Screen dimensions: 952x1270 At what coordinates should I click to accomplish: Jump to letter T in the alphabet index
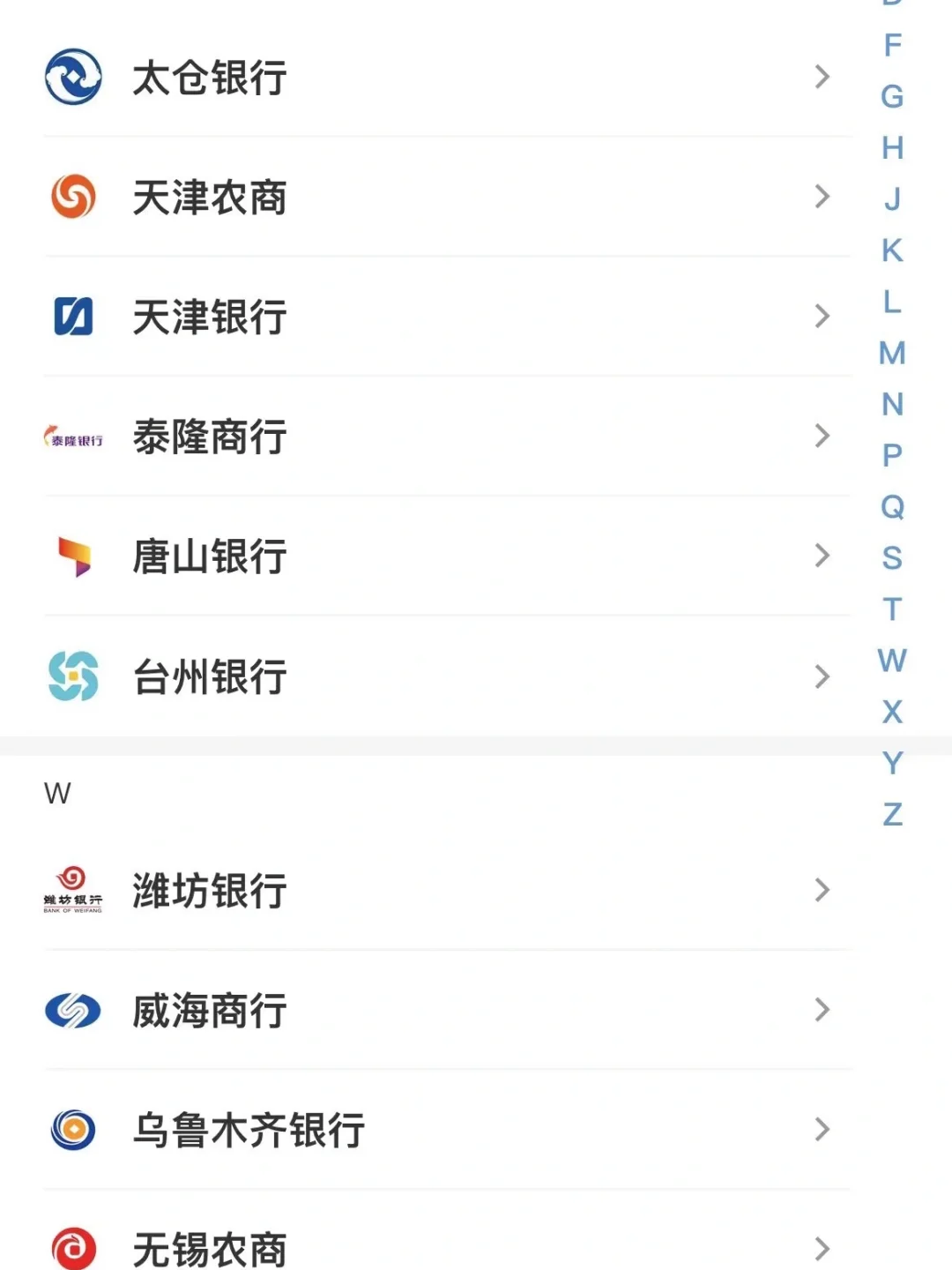[894, 610]
